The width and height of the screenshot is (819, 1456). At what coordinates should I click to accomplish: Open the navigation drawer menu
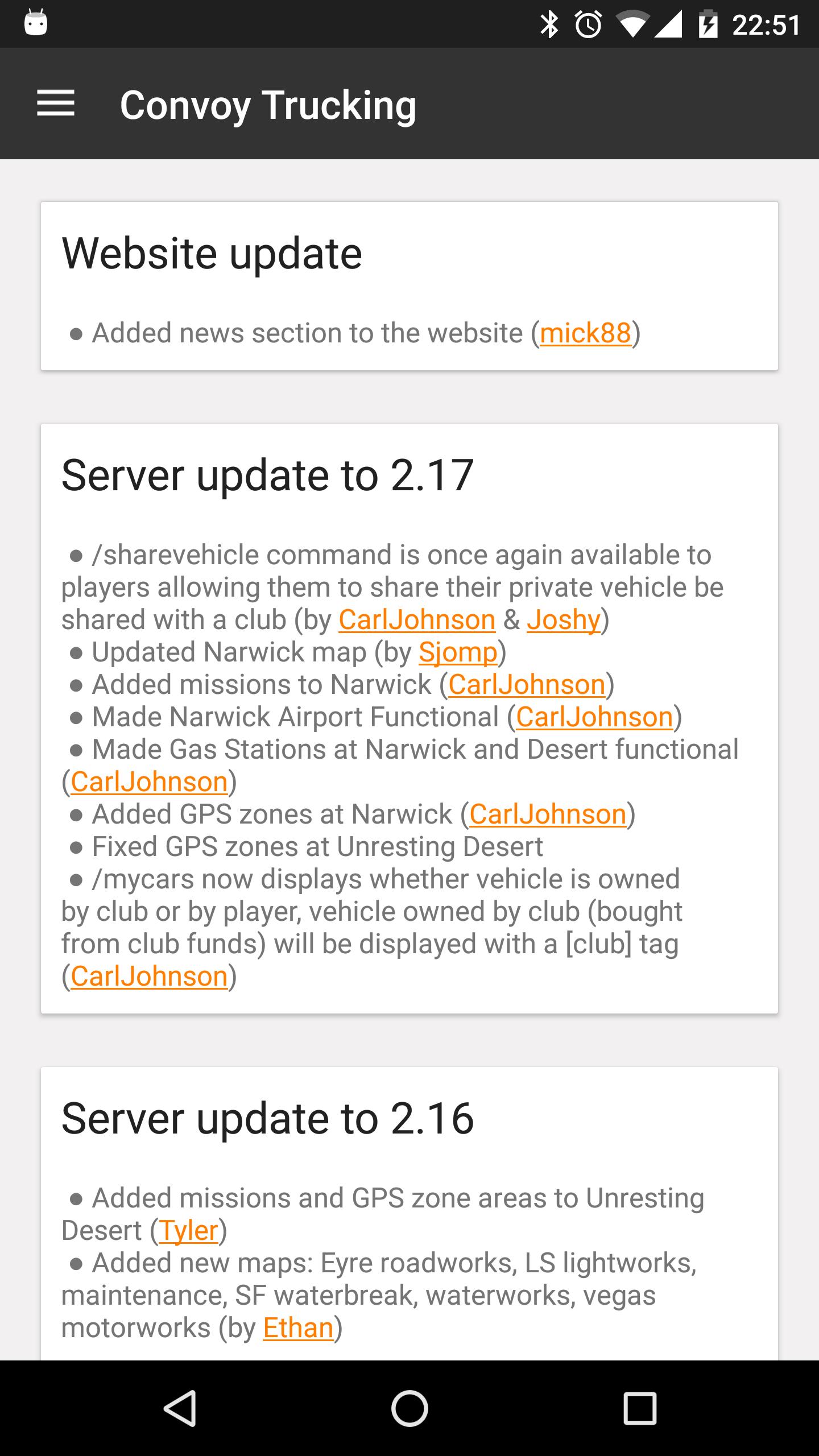56,104
